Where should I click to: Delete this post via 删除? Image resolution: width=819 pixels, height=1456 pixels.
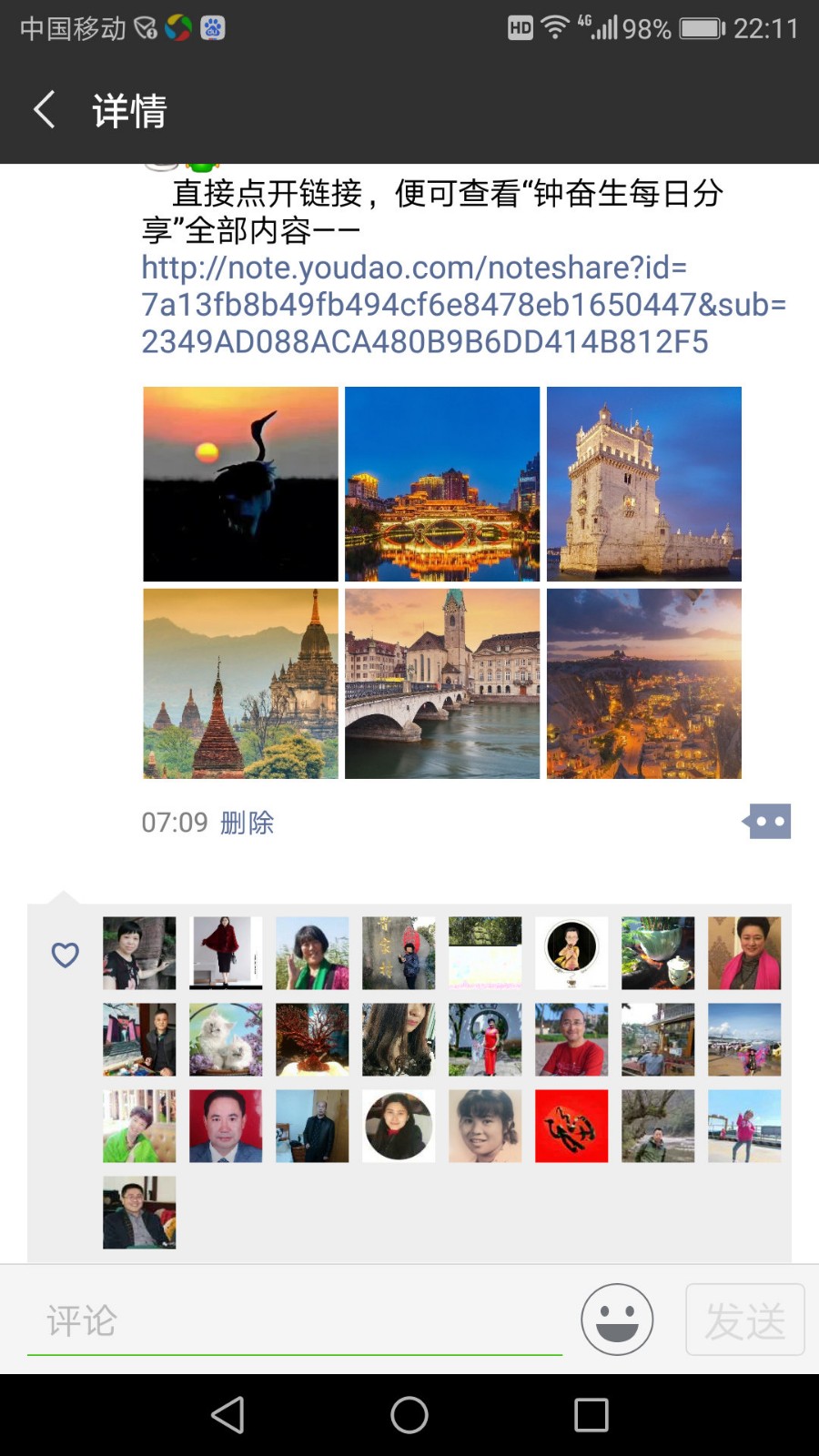[247, 823]
